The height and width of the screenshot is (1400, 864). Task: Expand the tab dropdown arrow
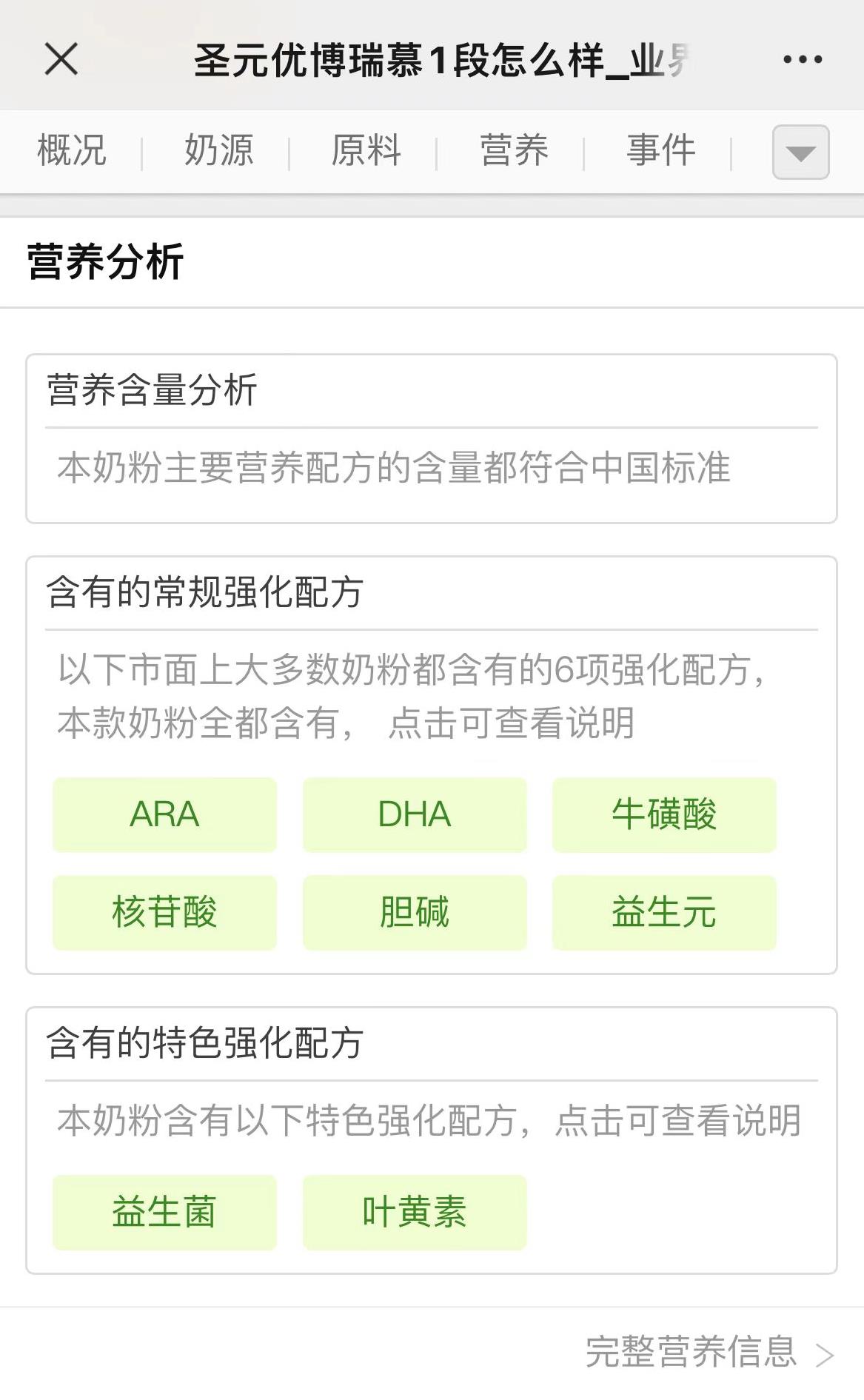[800, 153]
